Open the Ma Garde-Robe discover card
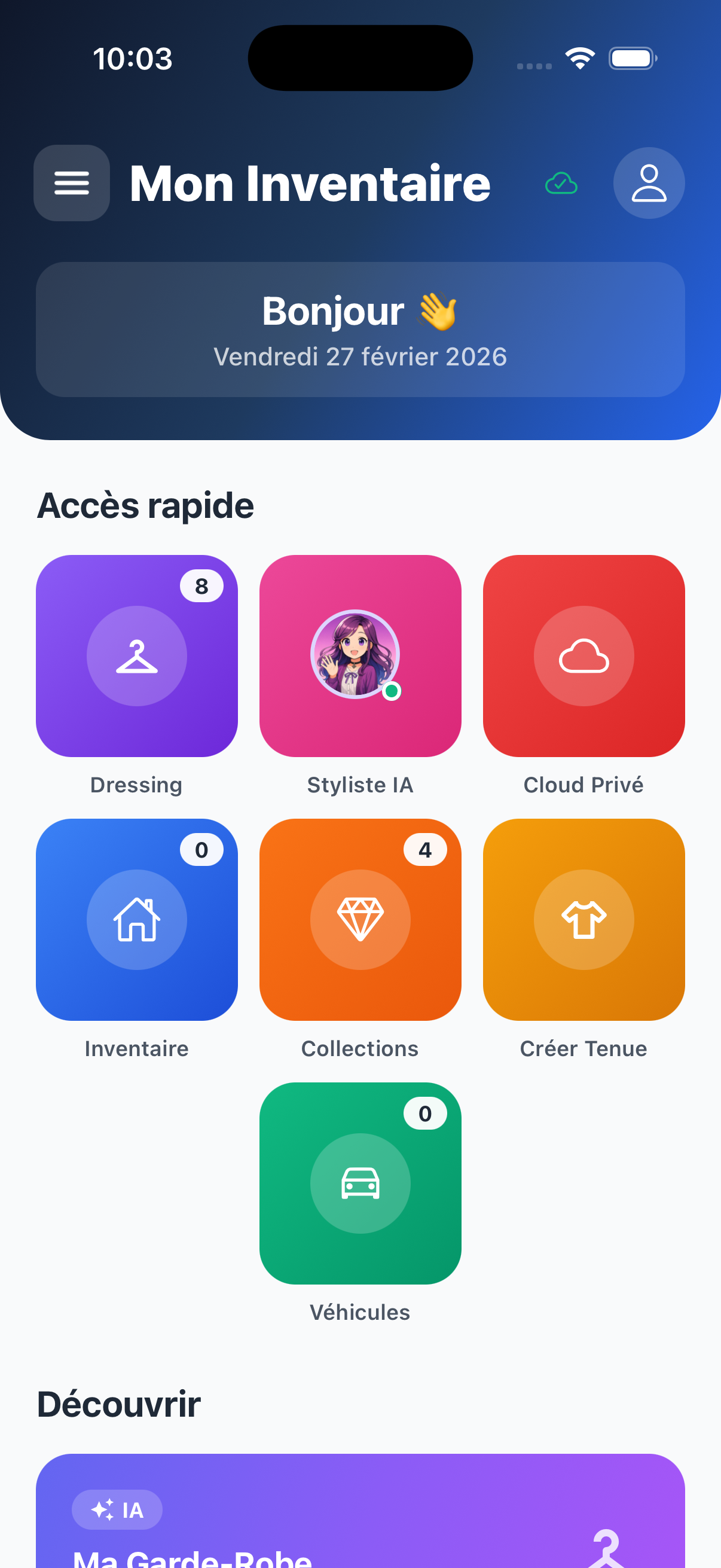The height and width of the screenshot is (1568, 721). pyautogui.click(x=360, y=1522)
